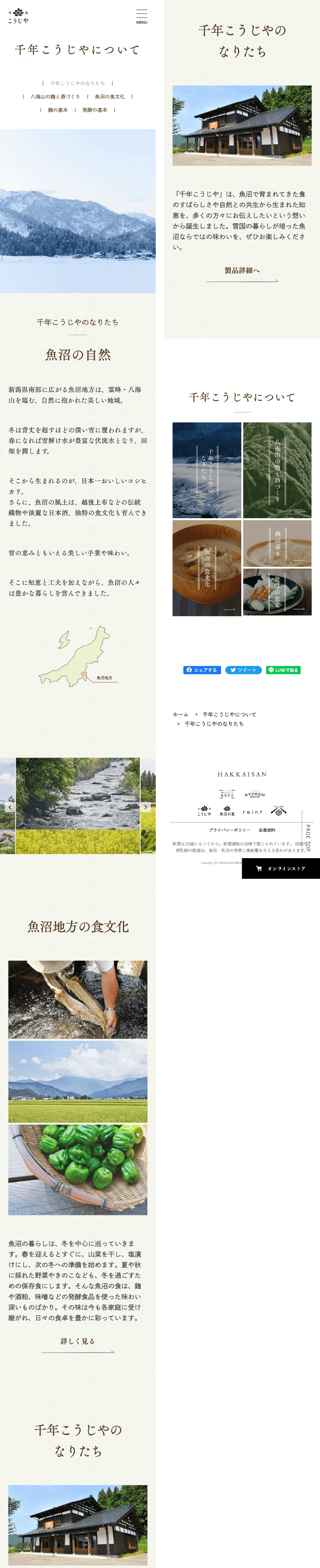This screenshot has height=1568, width=320.
Task: Show next photo in the carousel
Action: (x=146, y=807)
